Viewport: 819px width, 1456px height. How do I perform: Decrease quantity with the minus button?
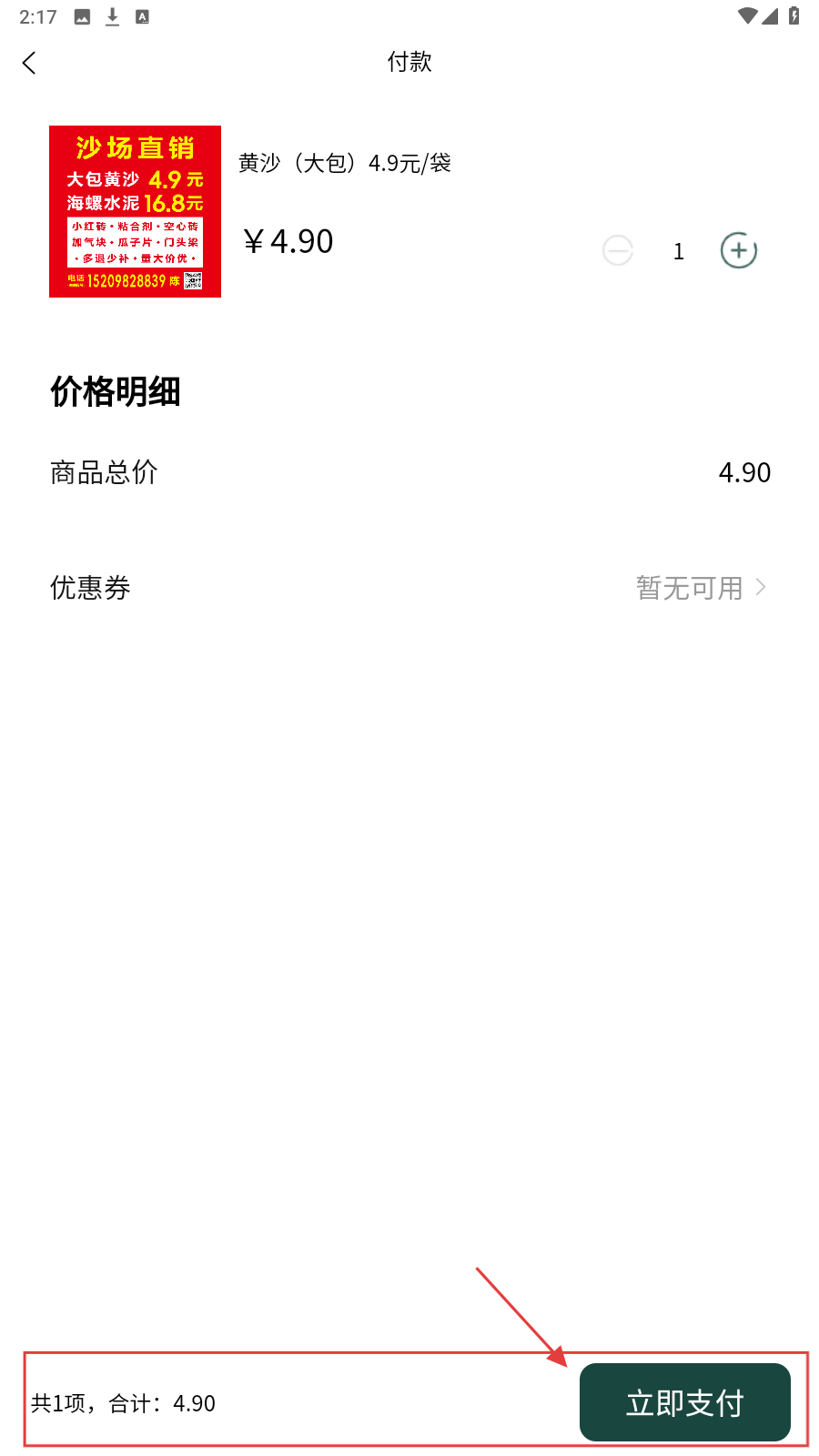coord(618,250)
